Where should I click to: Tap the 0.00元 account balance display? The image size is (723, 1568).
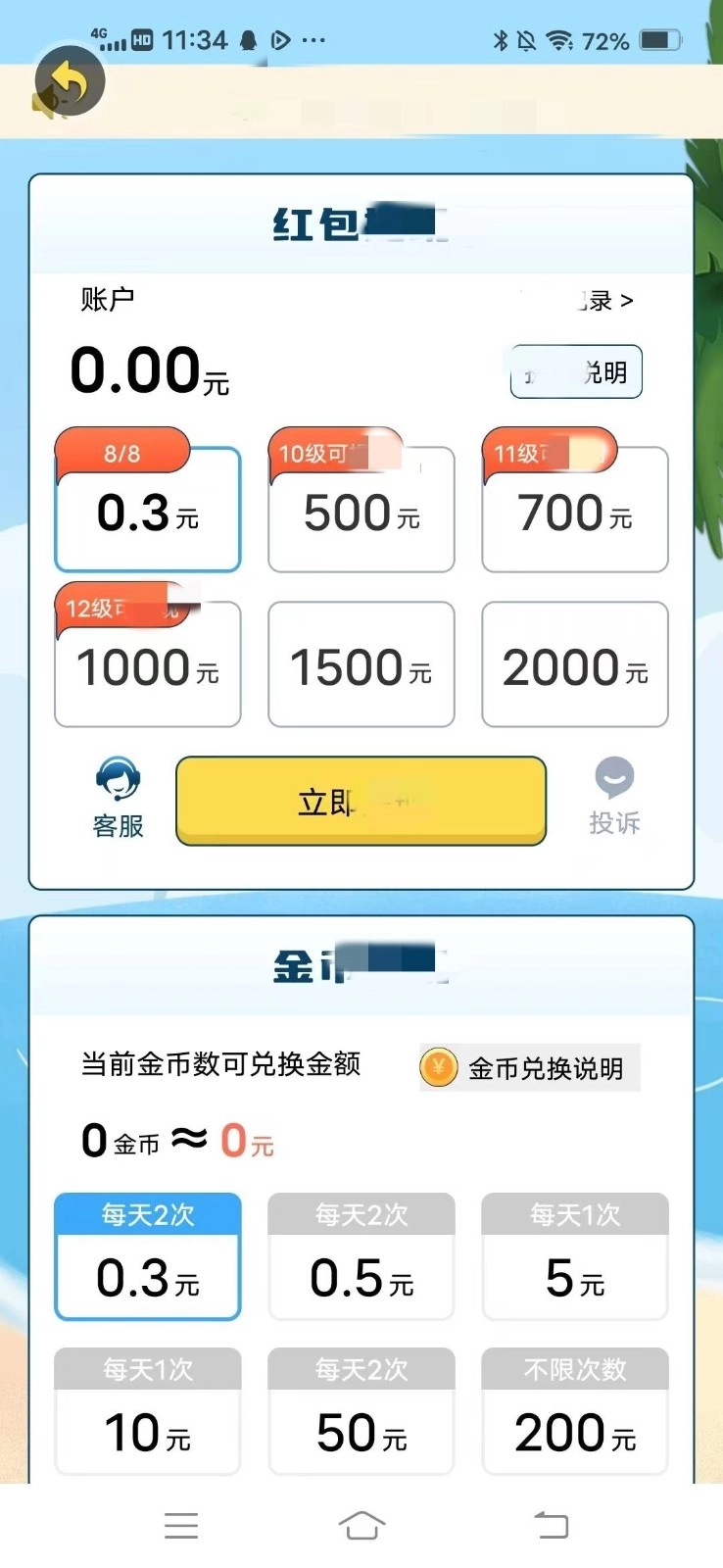[145, 369]
